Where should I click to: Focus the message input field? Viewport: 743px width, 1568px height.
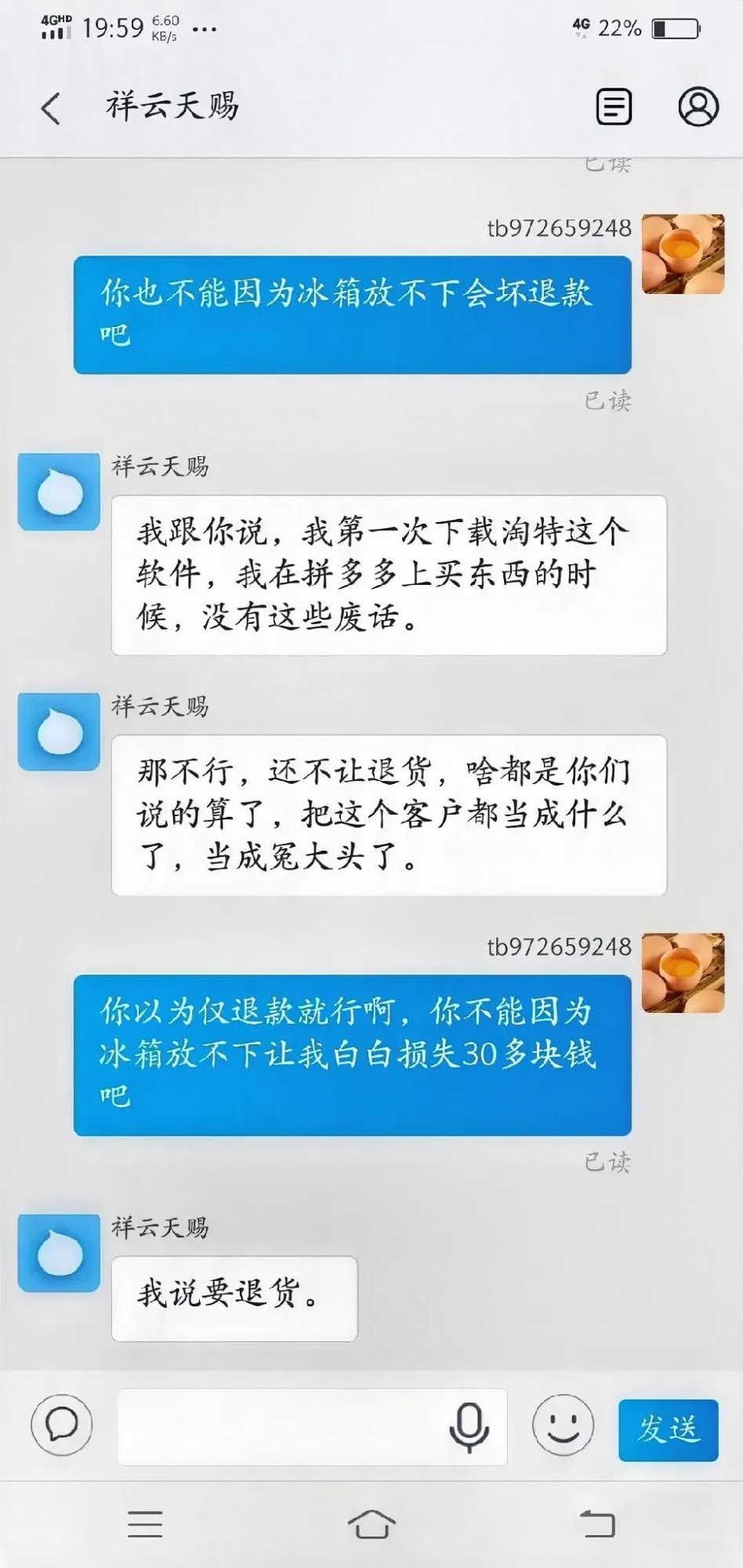point(282,1427)
